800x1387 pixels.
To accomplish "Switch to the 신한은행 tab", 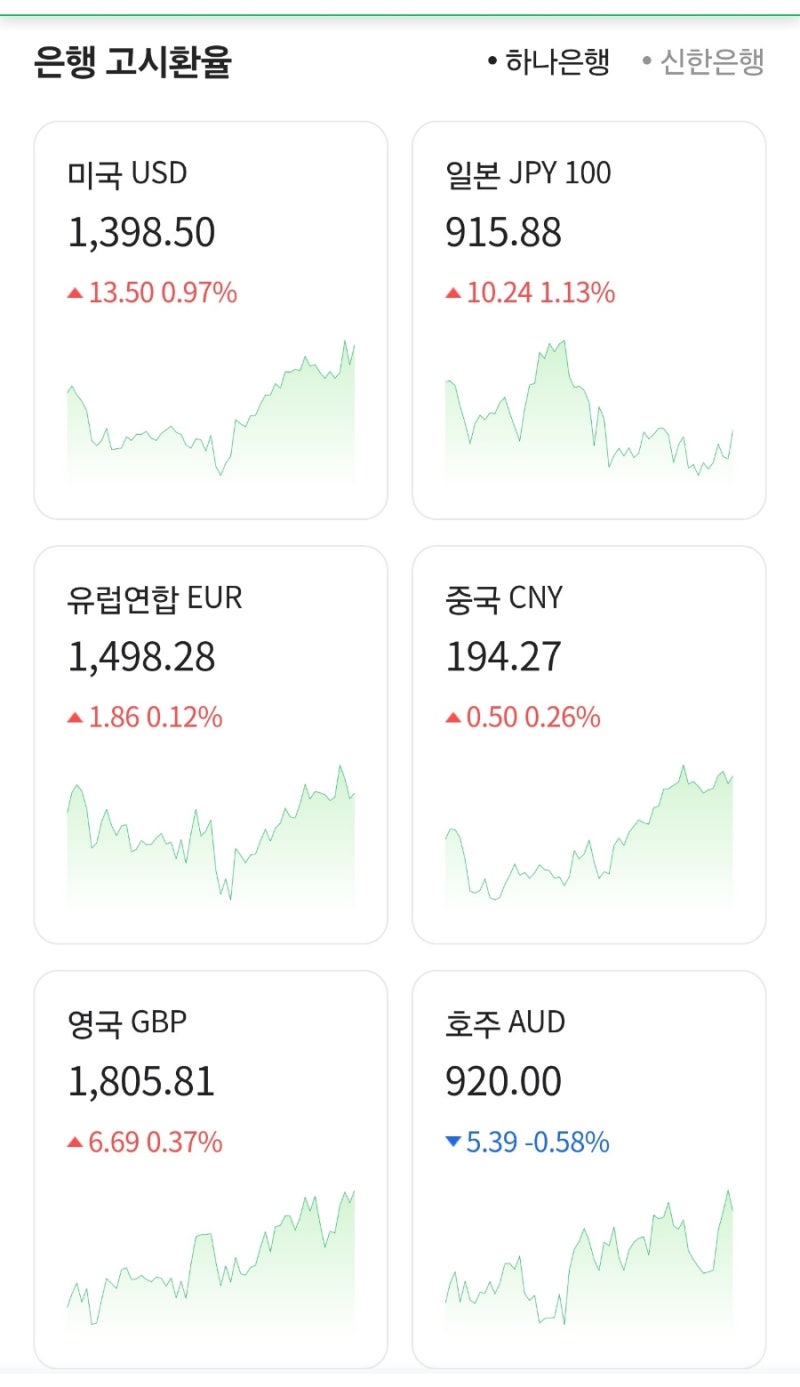I will (710, 60).
